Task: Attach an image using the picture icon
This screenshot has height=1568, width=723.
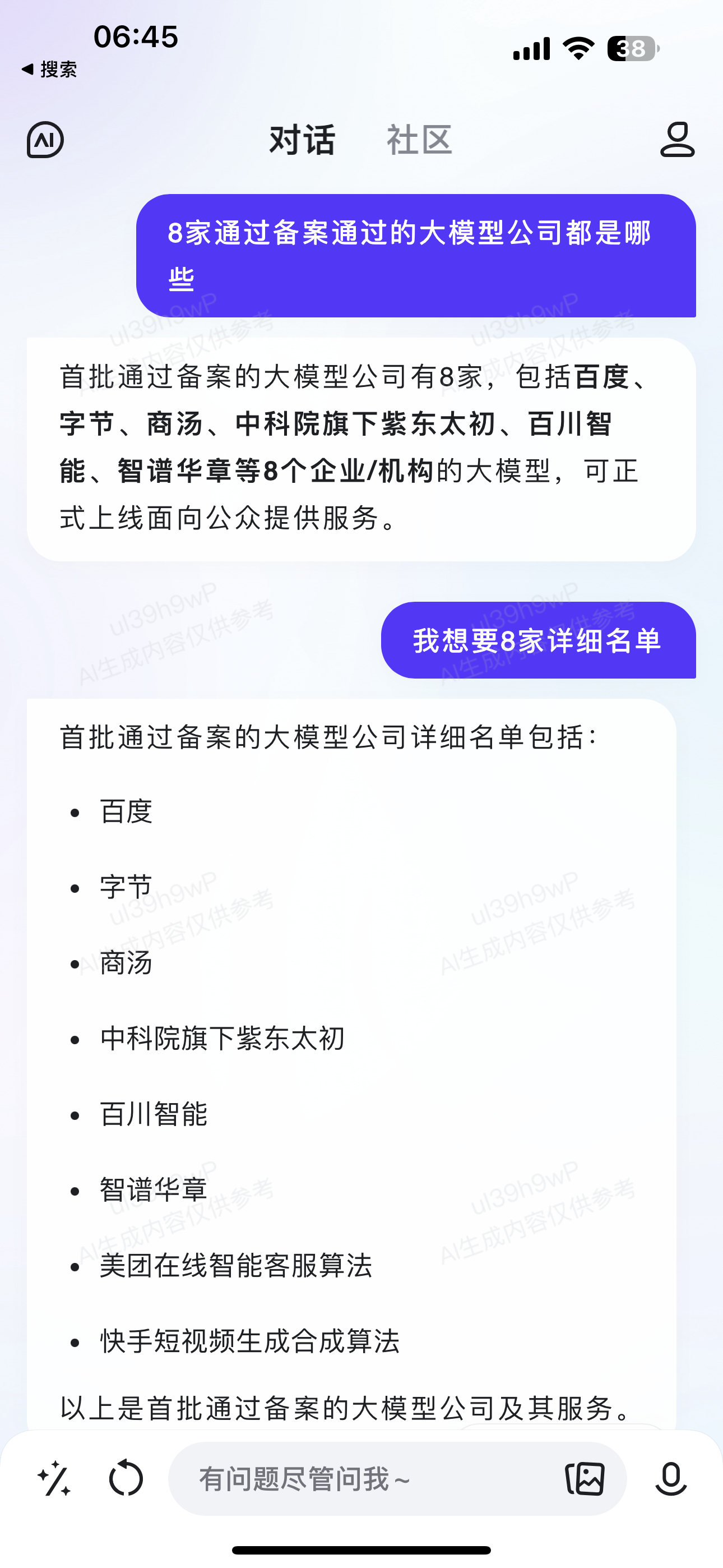Action: (585, 1478)
